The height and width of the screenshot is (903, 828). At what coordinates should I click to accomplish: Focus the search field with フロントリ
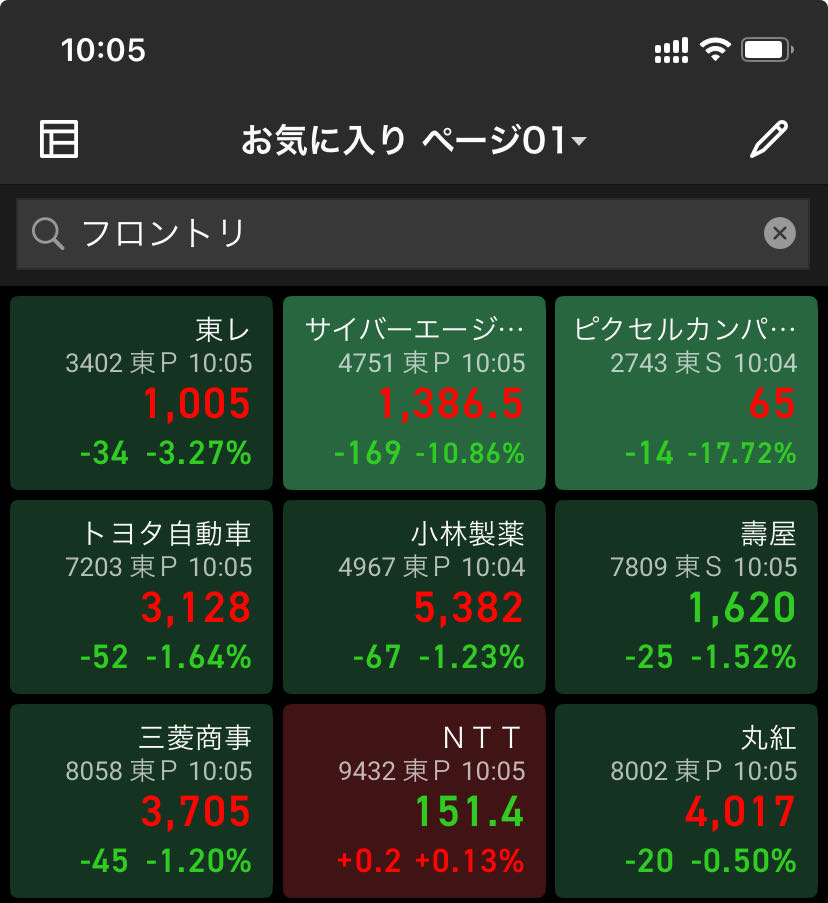(x=400, y=234)
